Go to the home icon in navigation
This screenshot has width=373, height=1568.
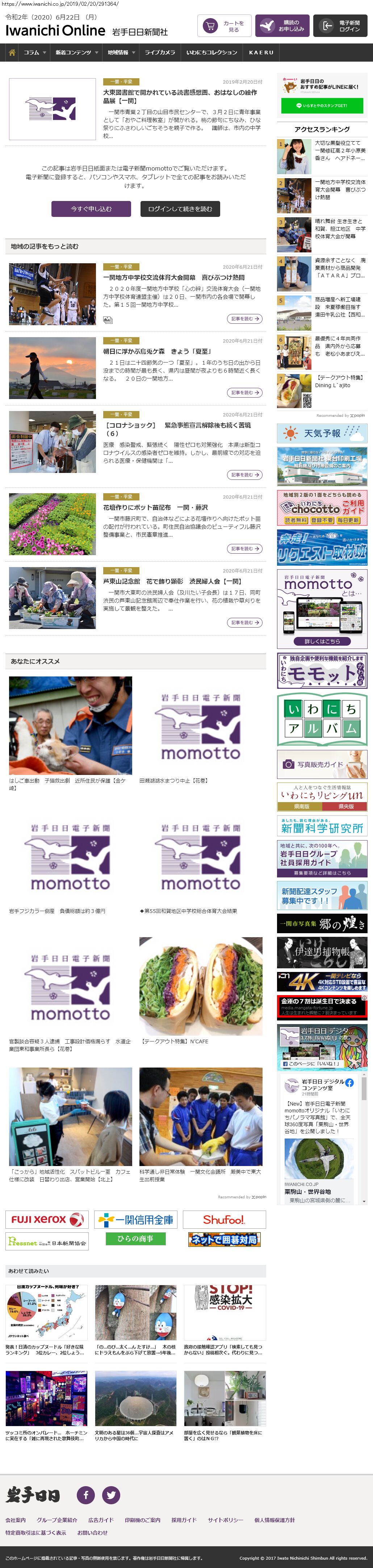12,53
